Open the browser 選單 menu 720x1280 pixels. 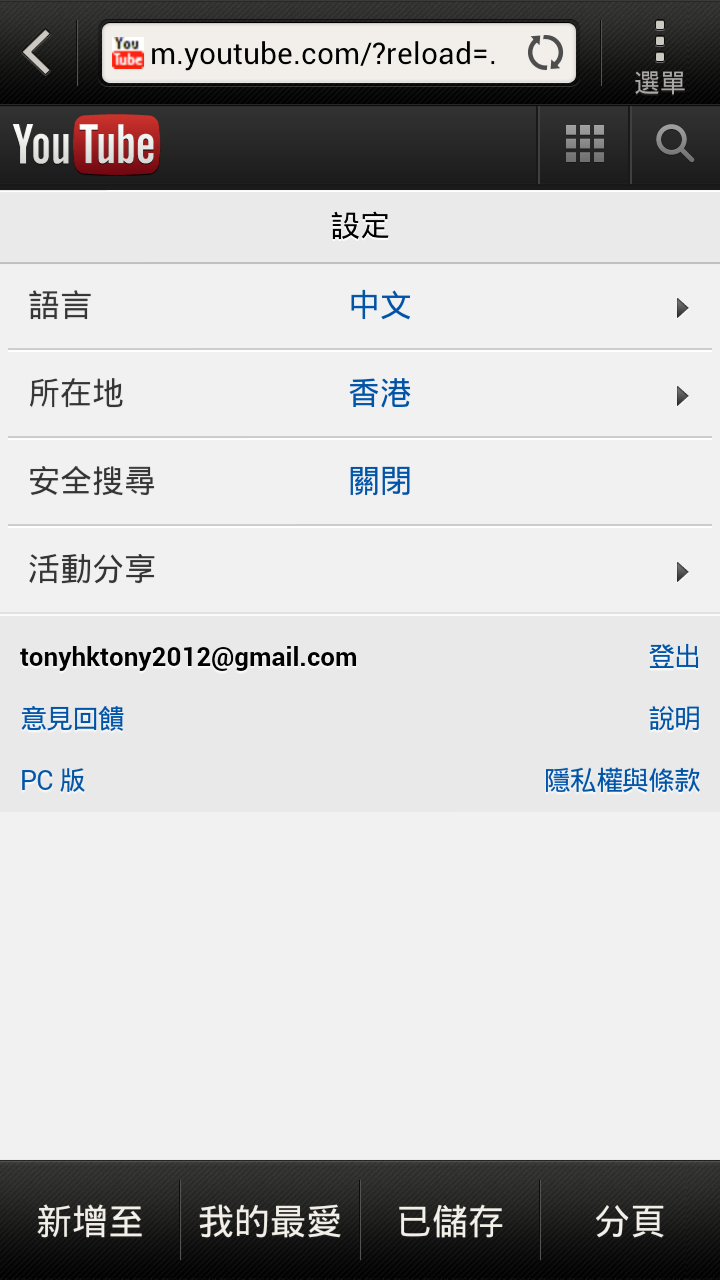(x=660, y=55)
